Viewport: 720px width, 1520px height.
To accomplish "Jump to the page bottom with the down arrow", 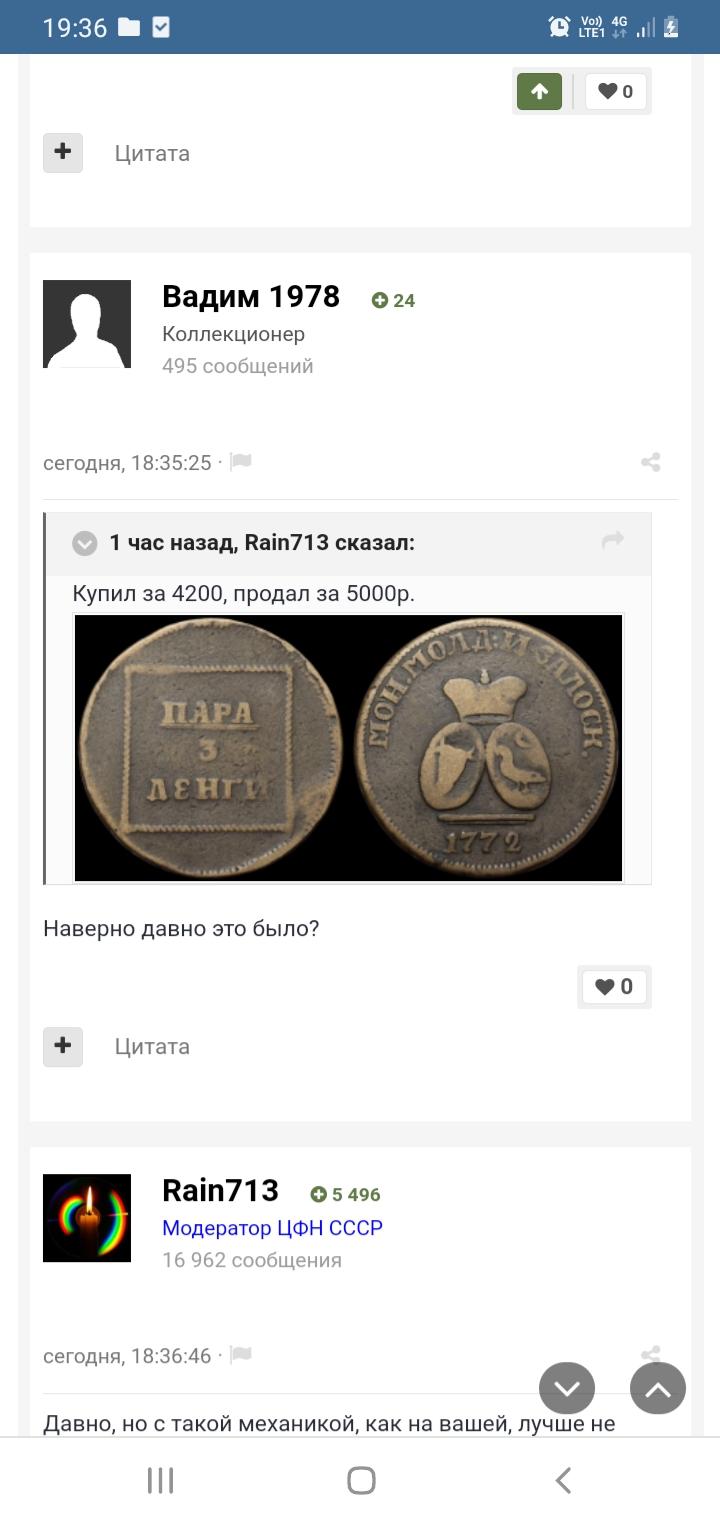I will tap(567, 1388).
